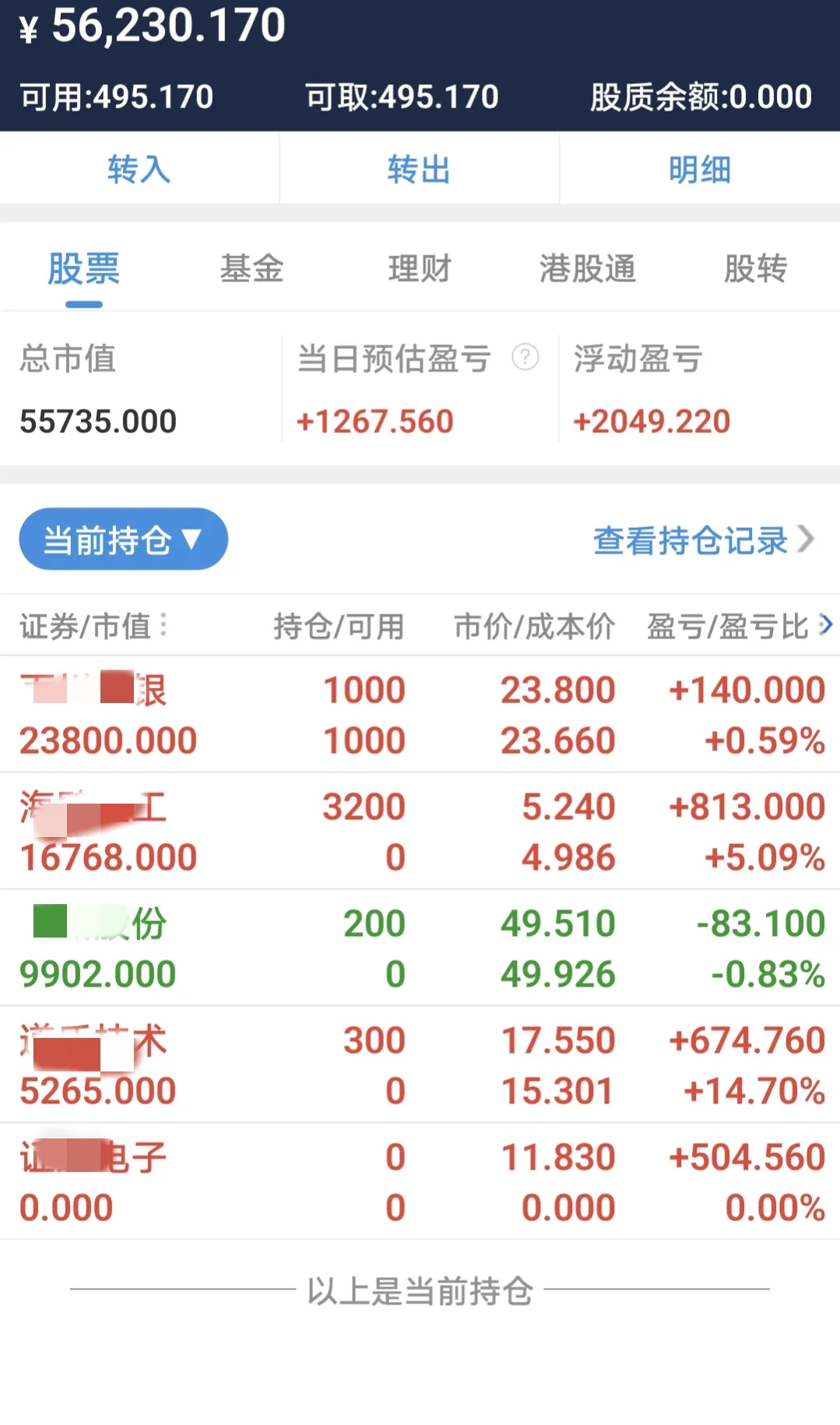Open the help icon beside 当日预估盈亏

point(525,357)
